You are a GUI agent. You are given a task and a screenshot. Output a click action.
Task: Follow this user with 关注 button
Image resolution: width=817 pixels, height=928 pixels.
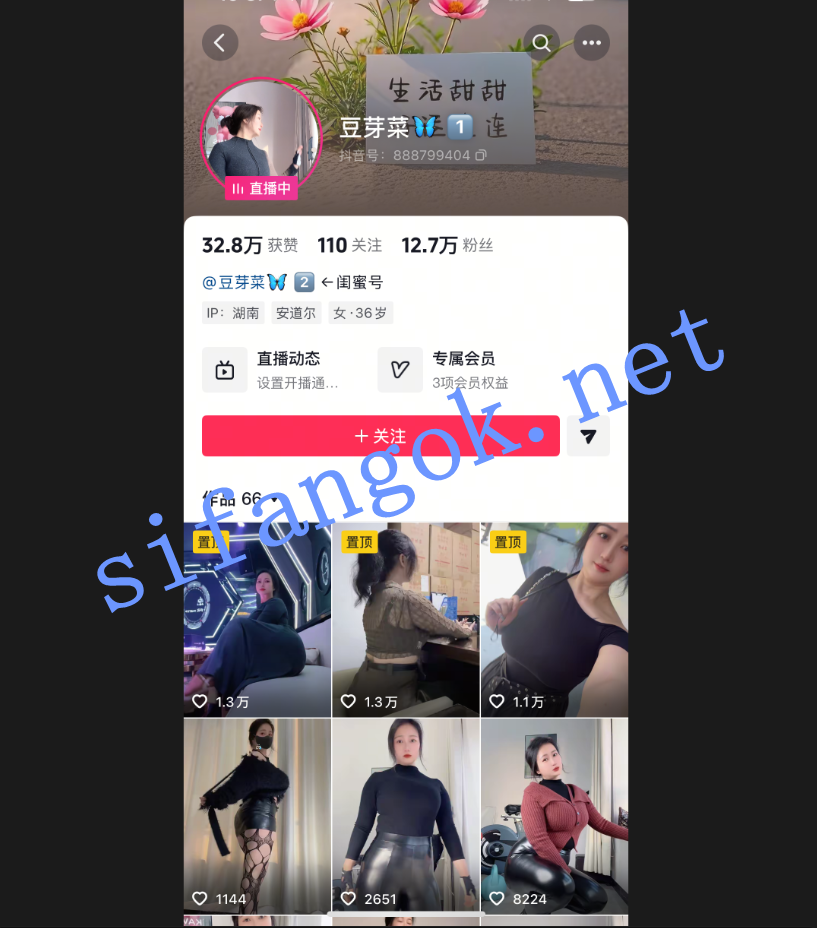(380, 436)
